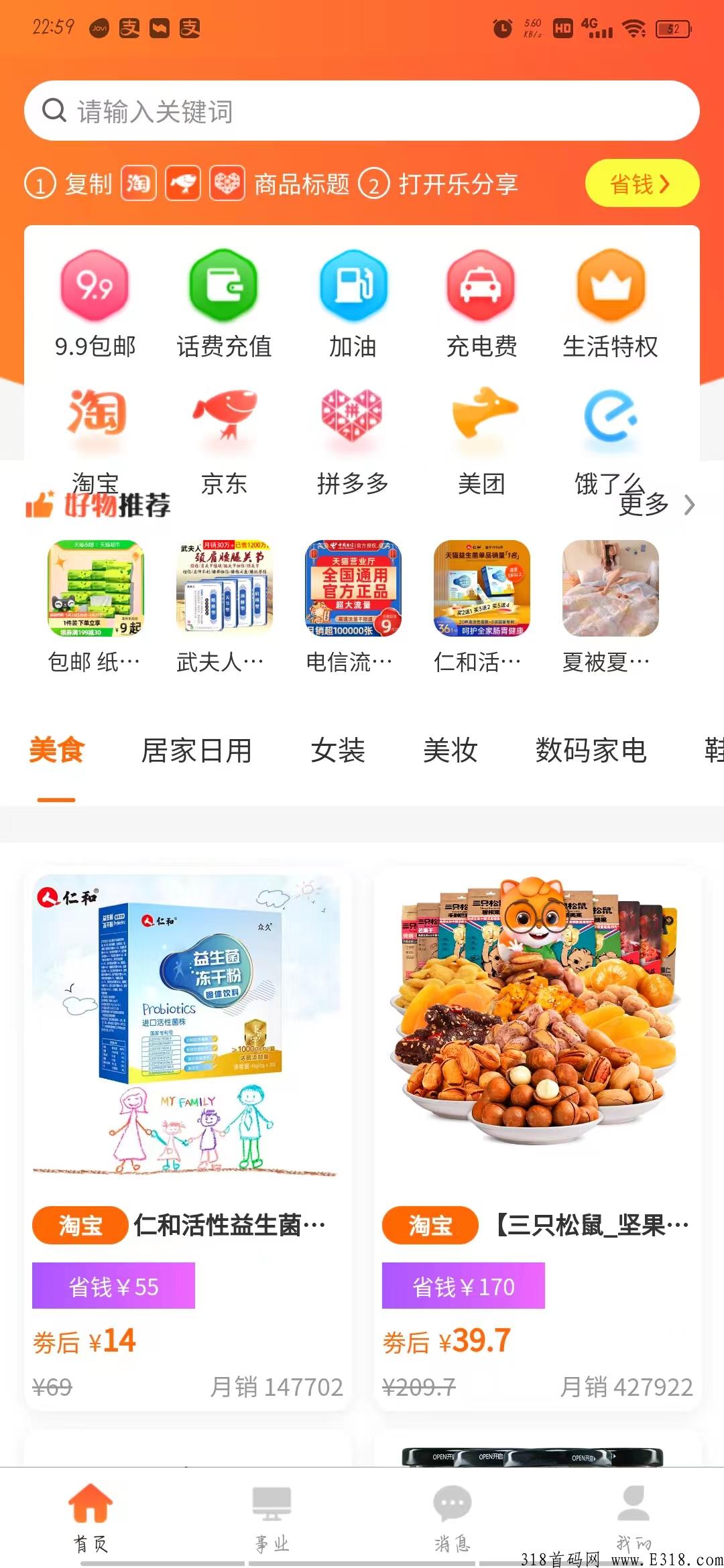Open the 三只松鼠 坚果 product card
724x1568 pixels.
click(538, 1139)
